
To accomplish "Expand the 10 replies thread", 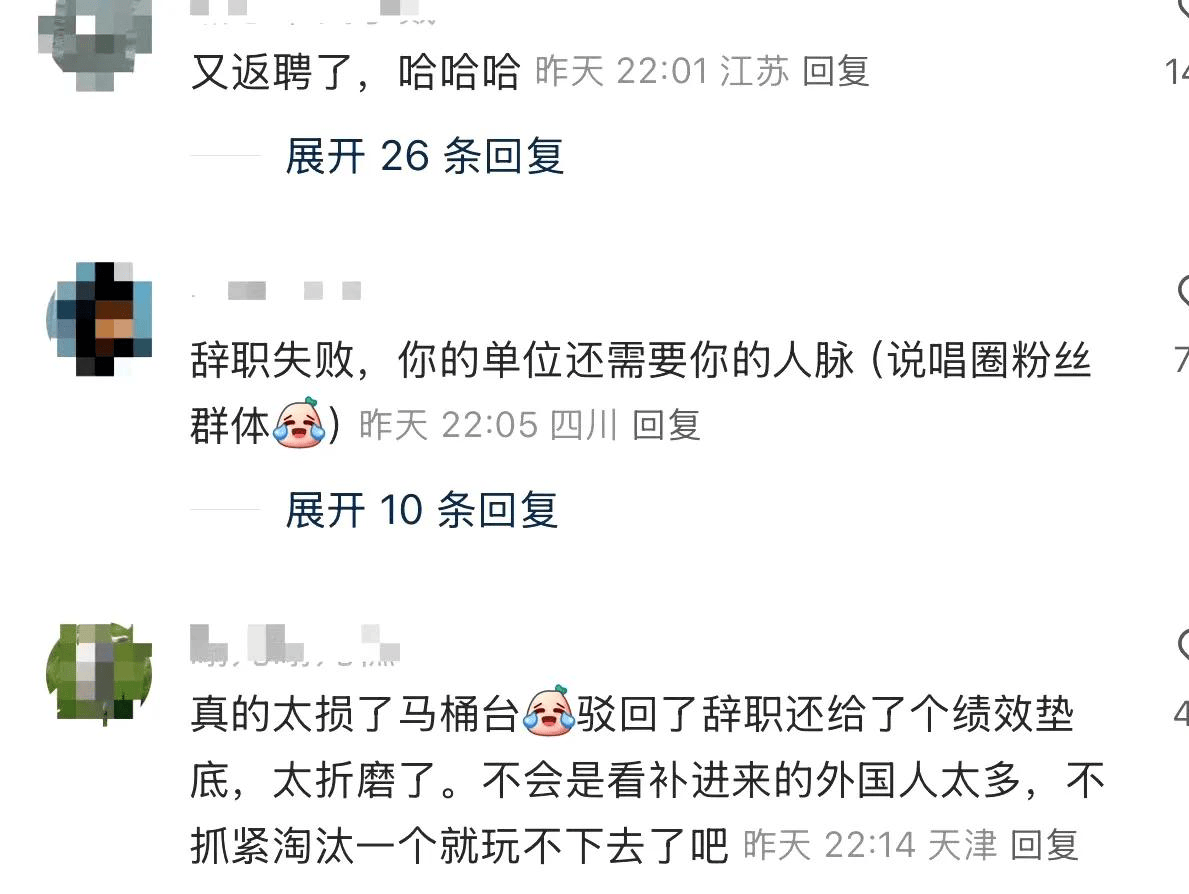I will (x=421, y=511).
